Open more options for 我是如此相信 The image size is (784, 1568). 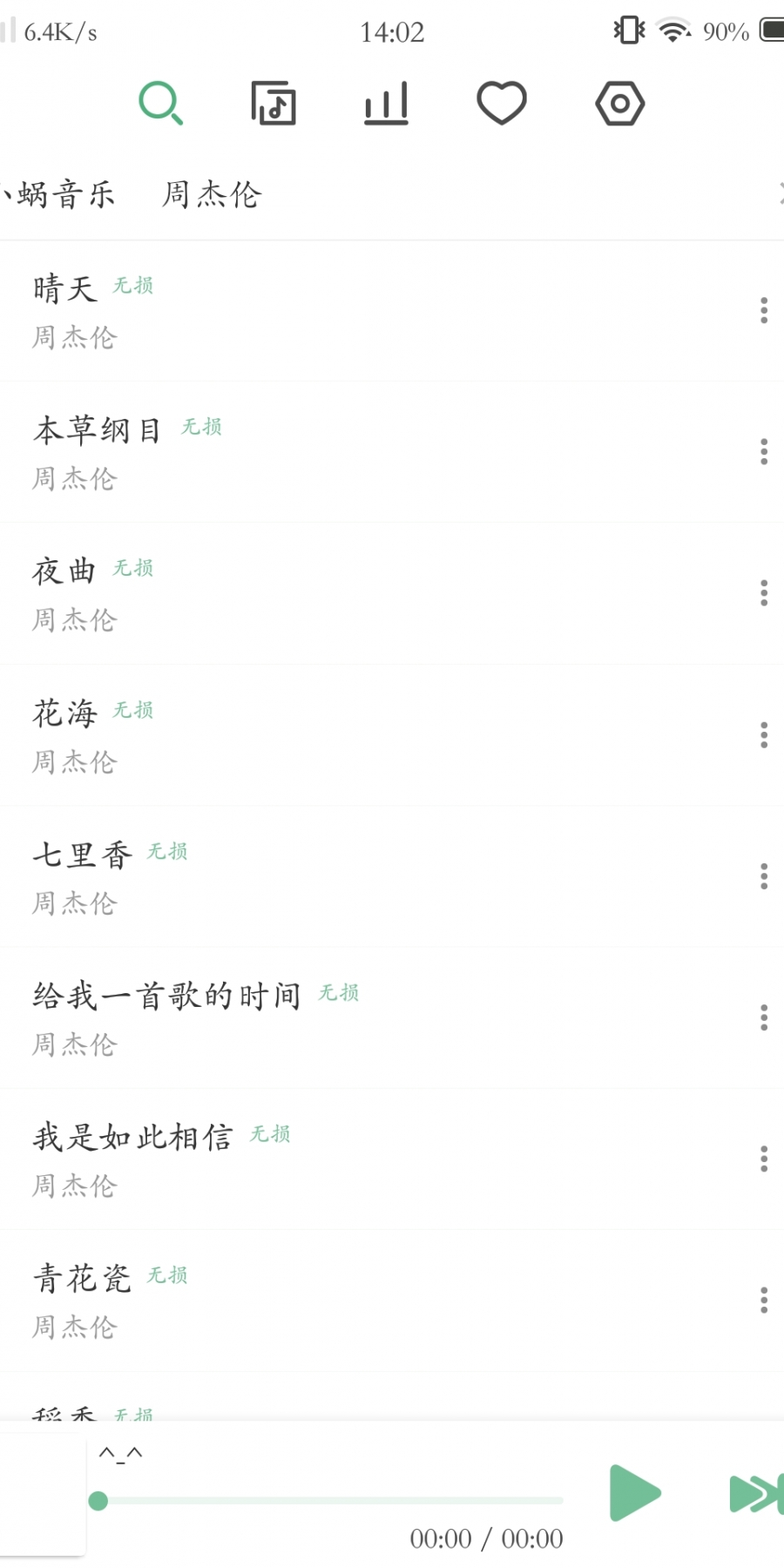pyautogui.click(x=764, y=1159)
